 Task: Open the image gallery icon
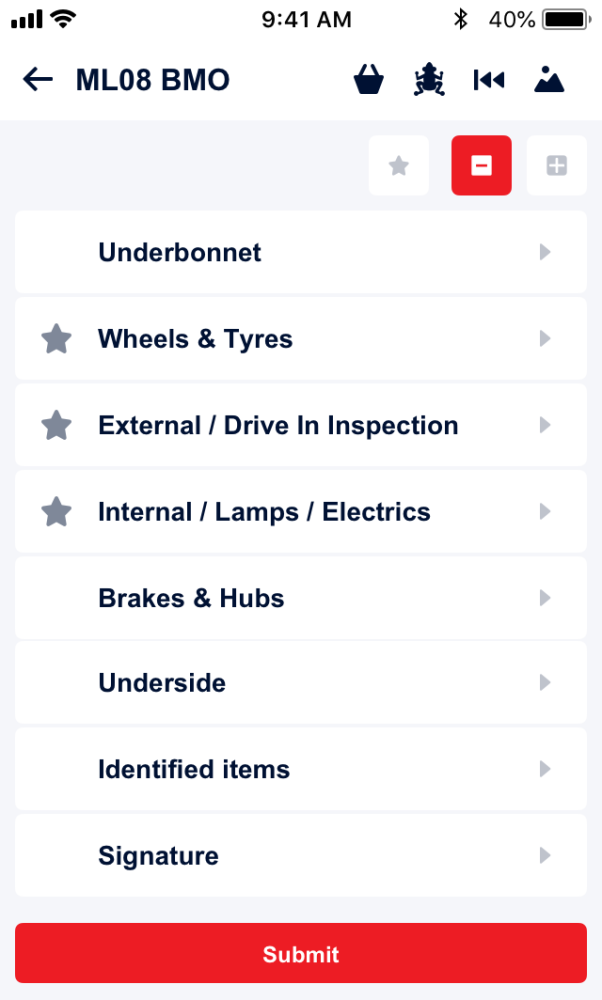tap(549, 80)
